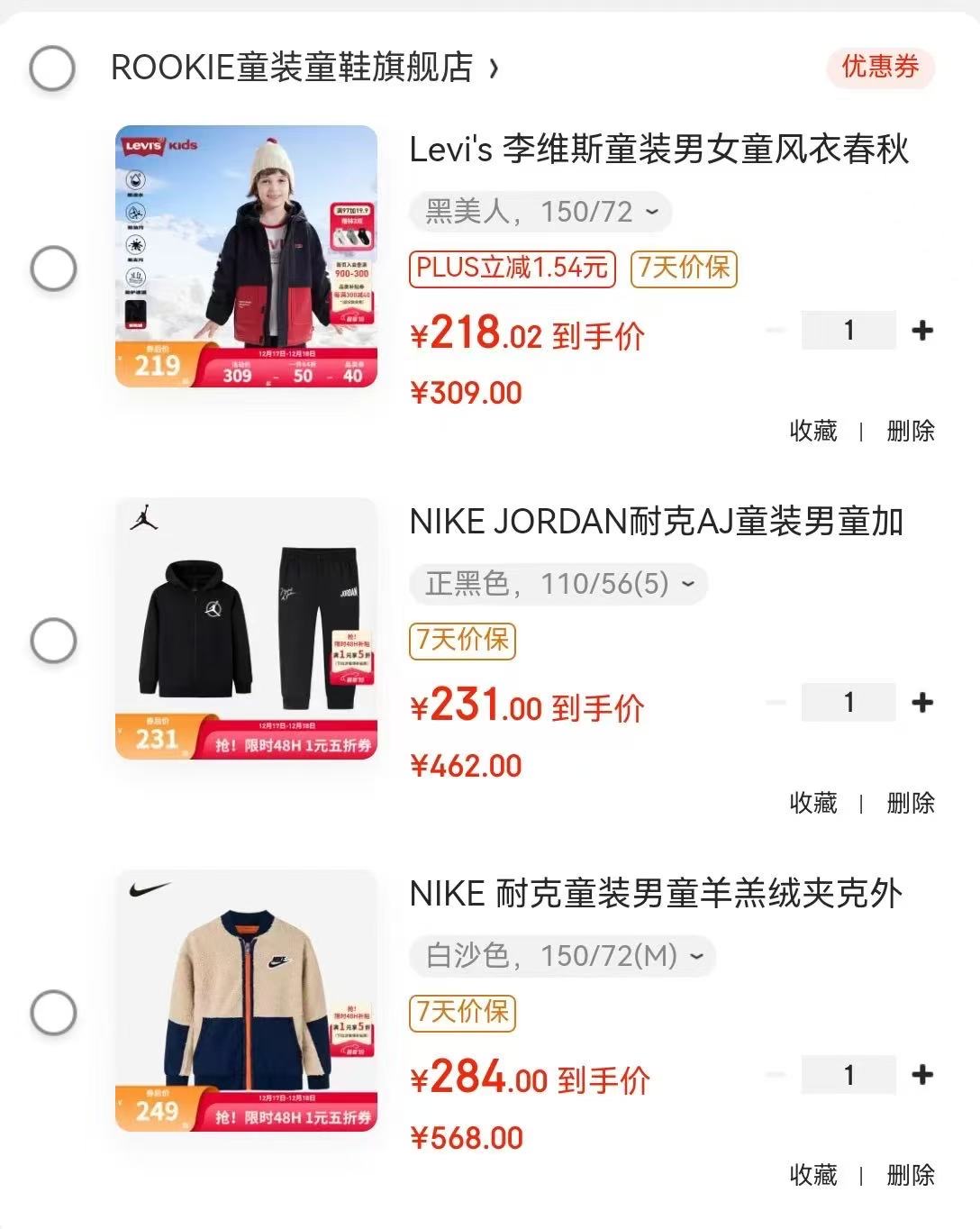Delete the Levi's 风衣 from cart
This screenshot has height=1229, width=980.
pos(911,431)
